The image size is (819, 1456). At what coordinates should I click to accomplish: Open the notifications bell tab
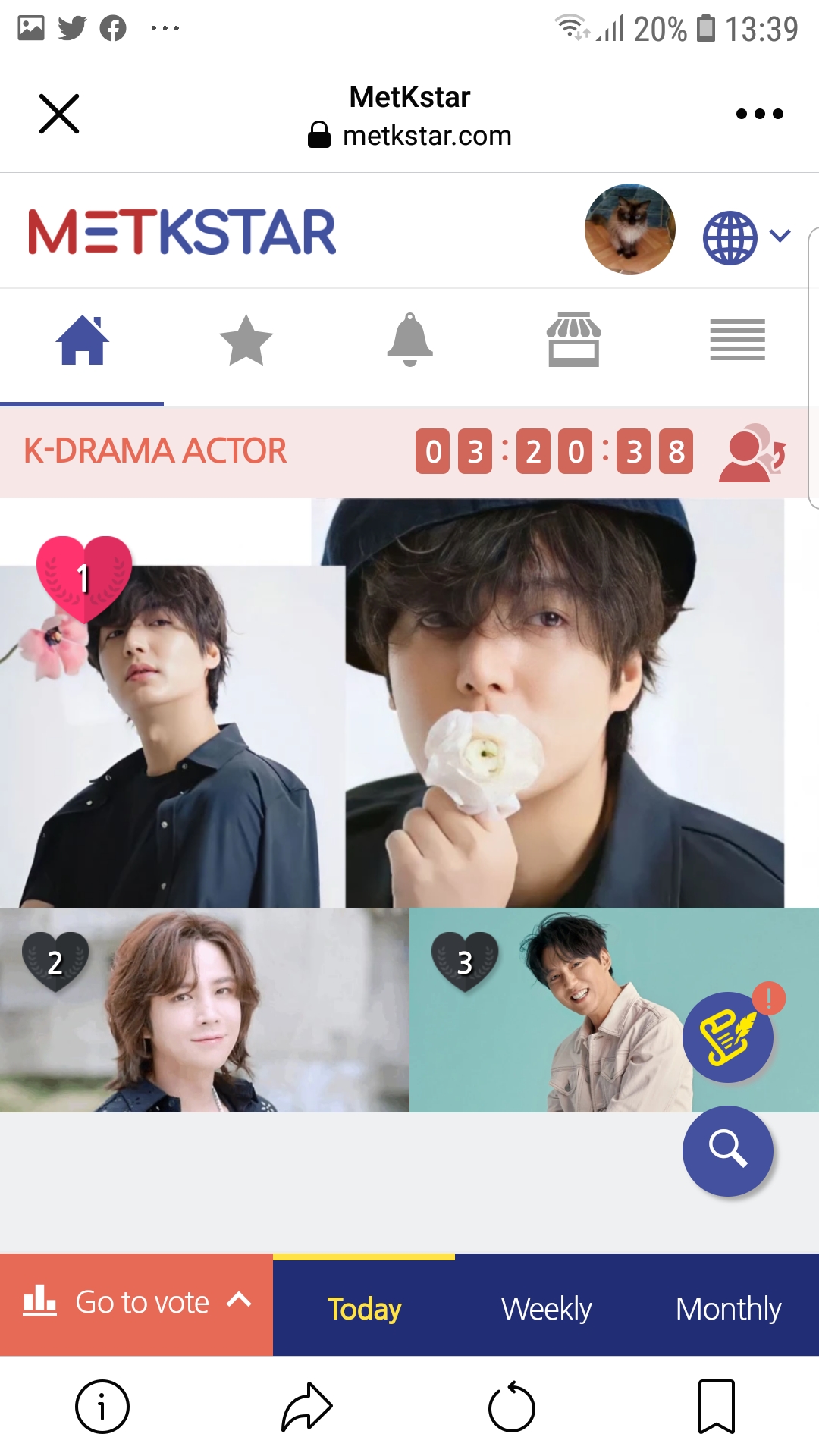pos(409,340)
